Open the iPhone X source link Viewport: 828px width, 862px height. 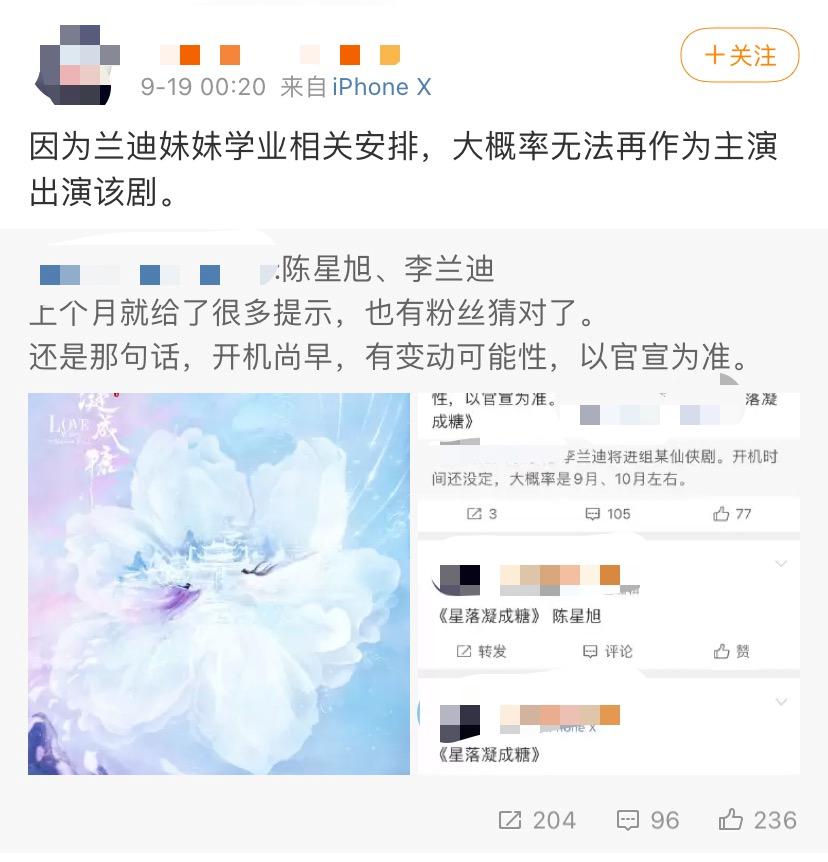(x=381, y=87)
